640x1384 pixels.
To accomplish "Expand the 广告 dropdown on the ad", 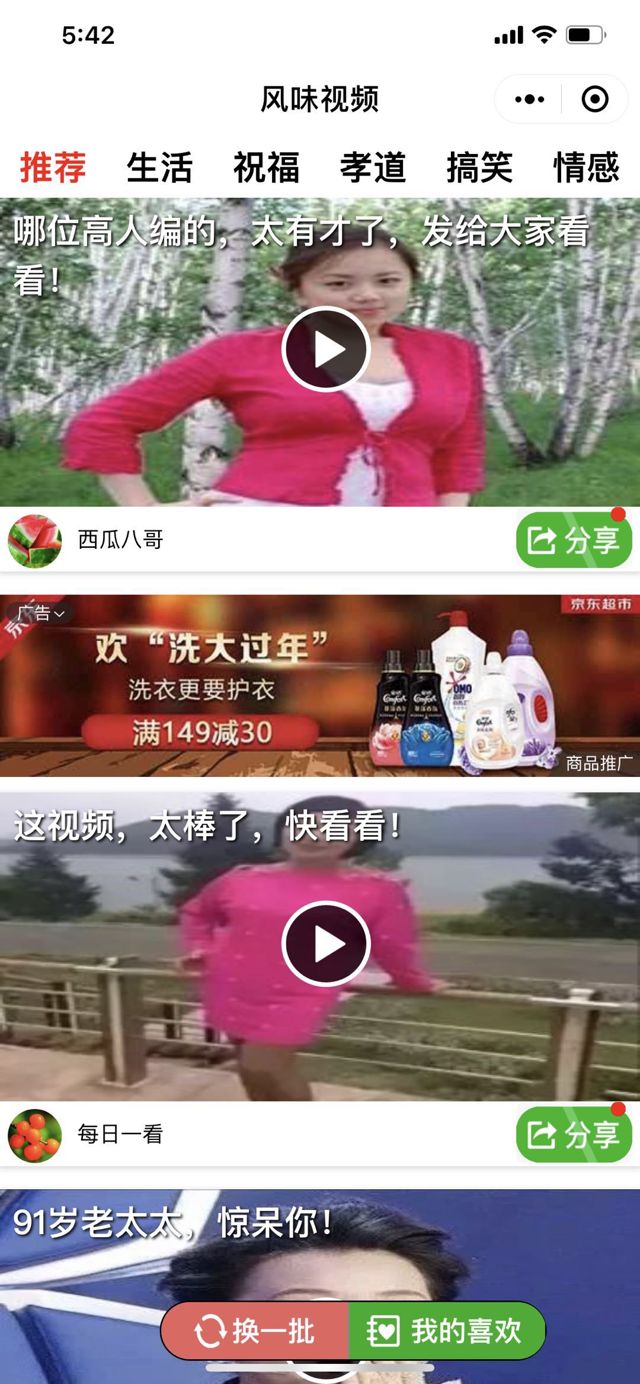I will [39, 613].
